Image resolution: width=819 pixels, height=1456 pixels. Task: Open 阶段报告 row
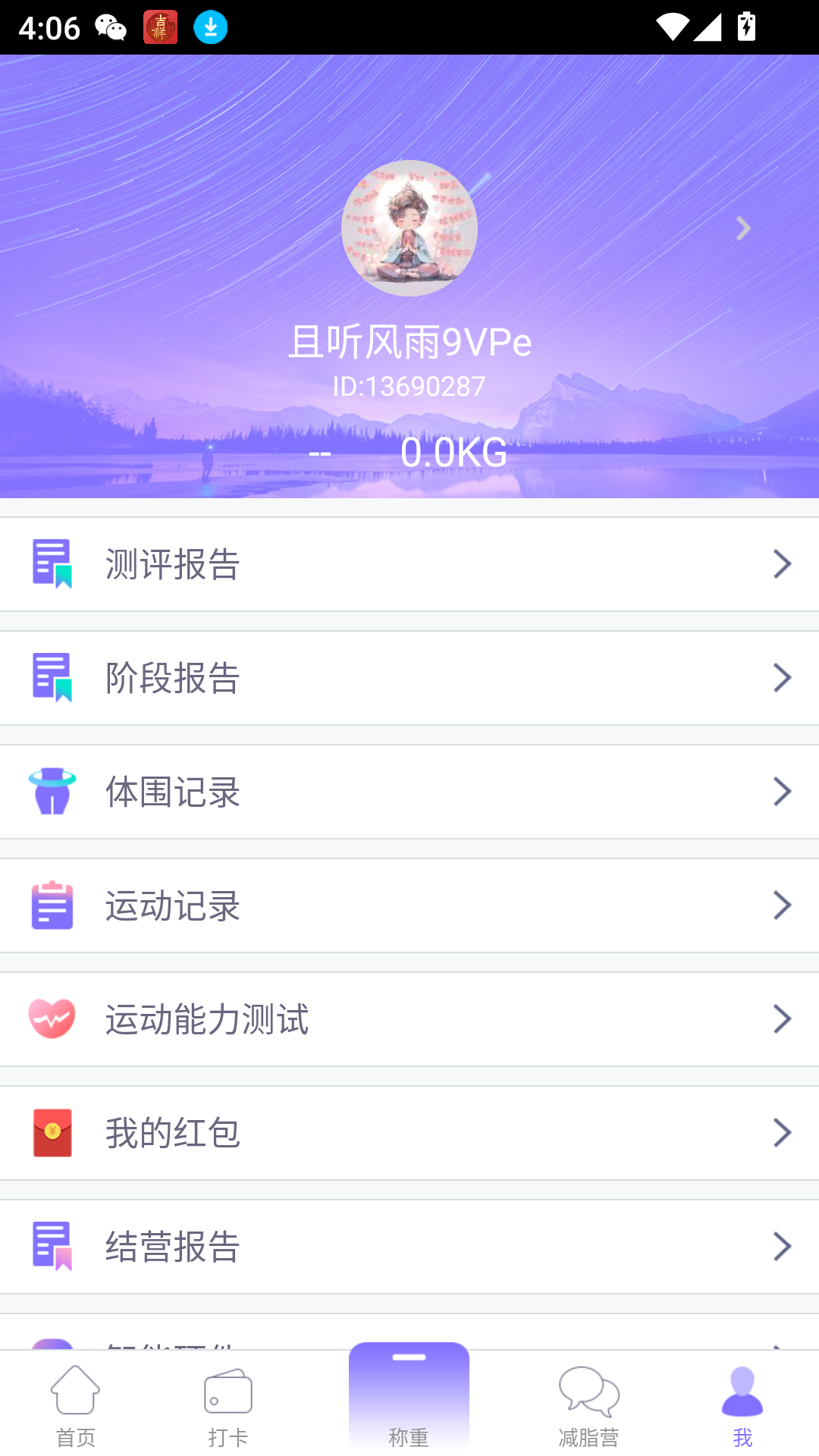pyautogui.click(x=409, y=678)
